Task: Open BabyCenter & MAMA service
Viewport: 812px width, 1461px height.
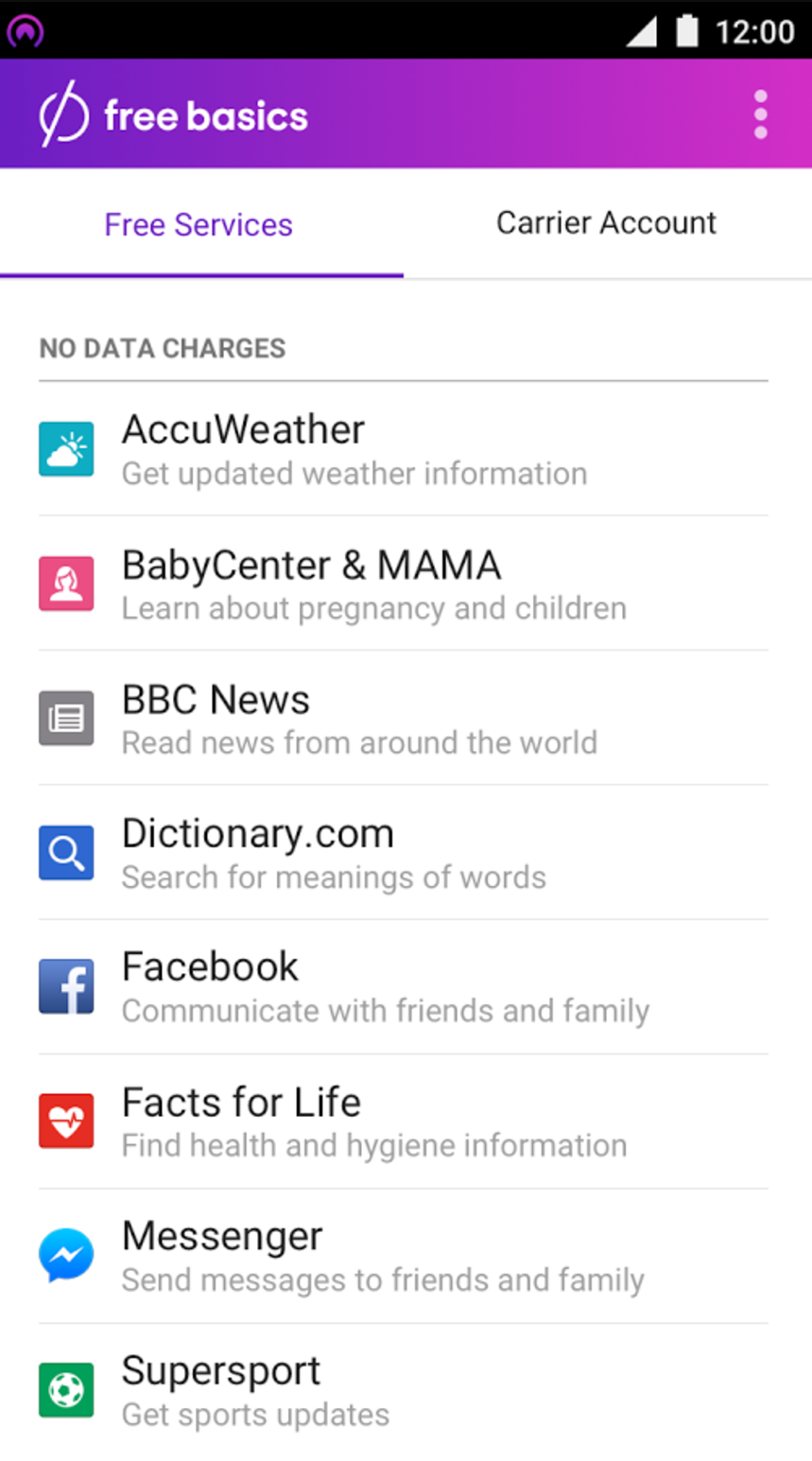Action: [404, 583]
